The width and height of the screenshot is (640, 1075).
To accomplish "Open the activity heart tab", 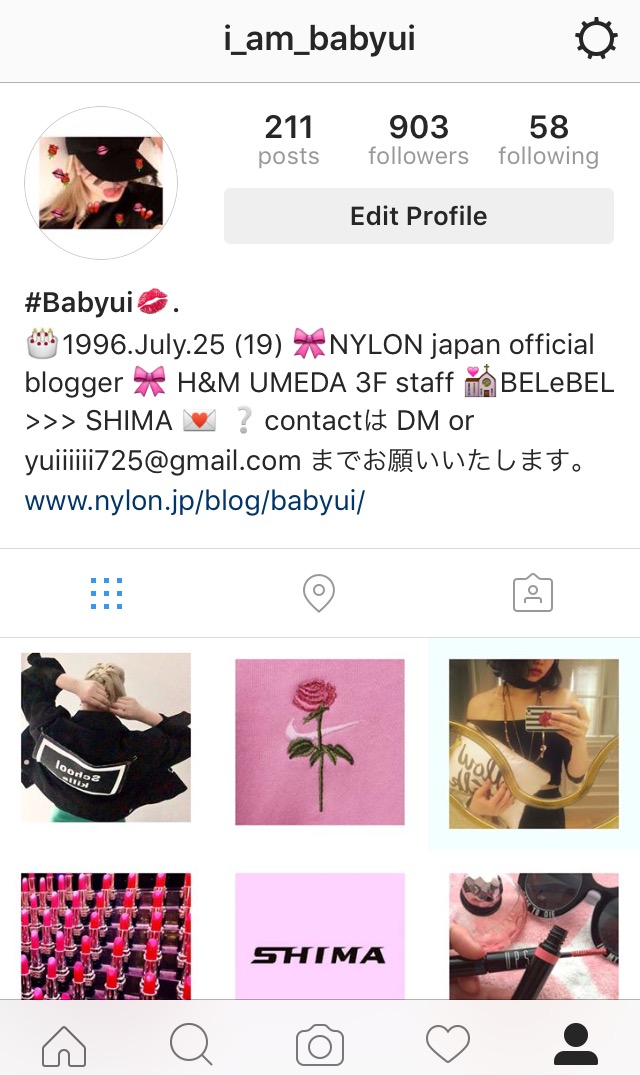I will point(447,1045).
